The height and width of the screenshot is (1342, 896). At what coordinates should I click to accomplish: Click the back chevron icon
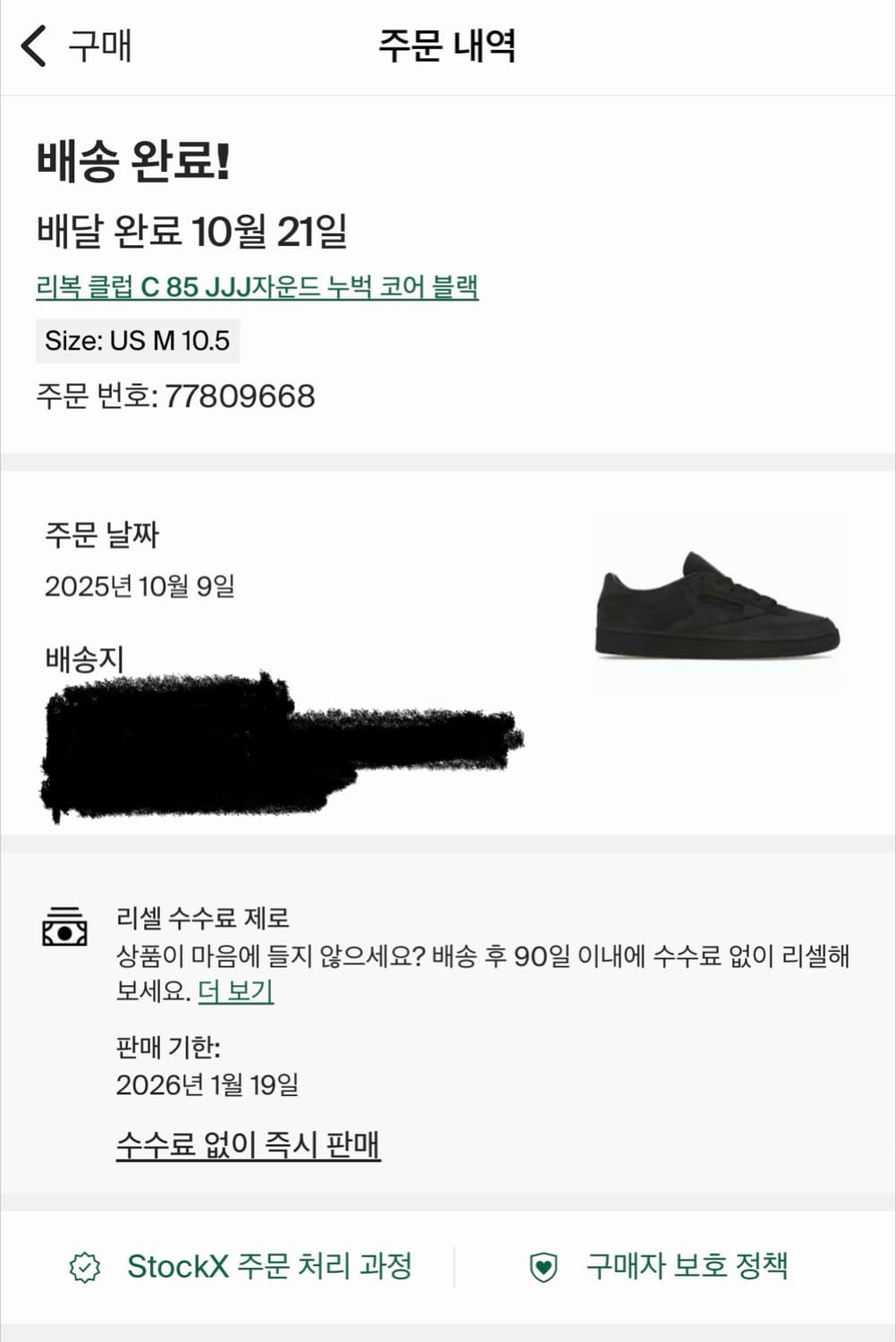tap(34, 49)
